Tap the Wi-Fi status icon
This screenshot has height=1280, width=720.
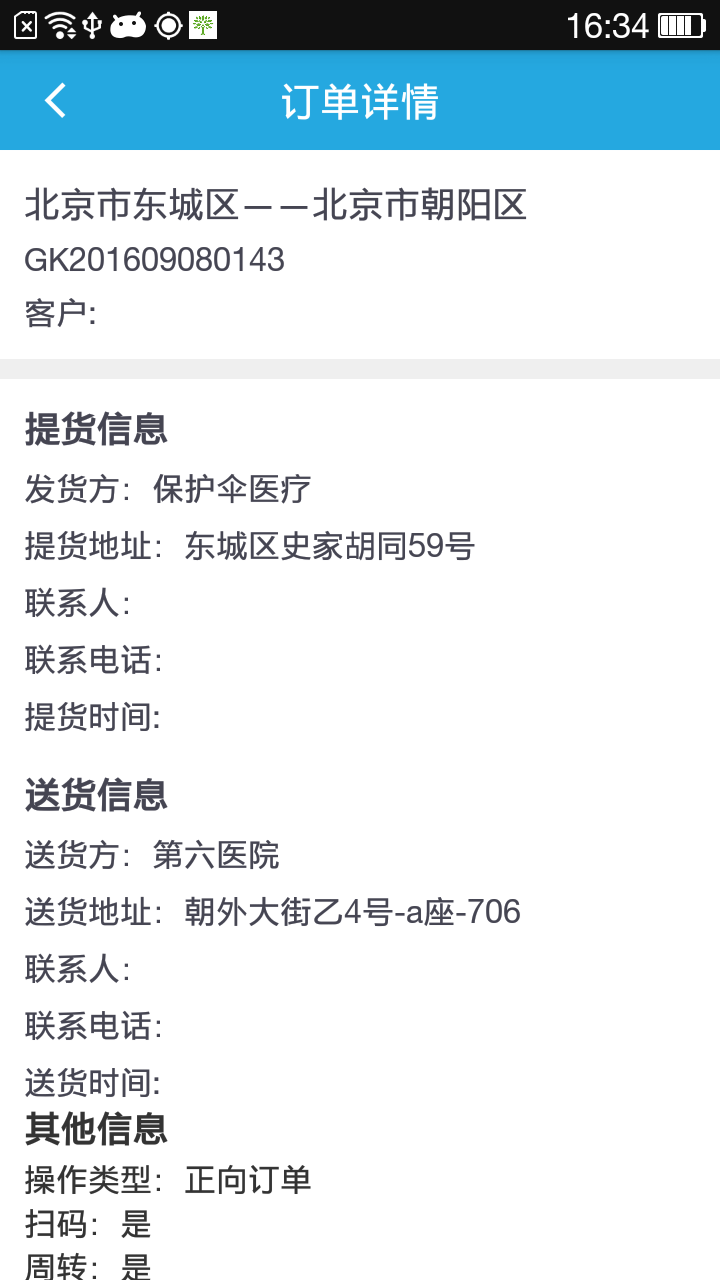pyautogui.click(x=60, y=24)
